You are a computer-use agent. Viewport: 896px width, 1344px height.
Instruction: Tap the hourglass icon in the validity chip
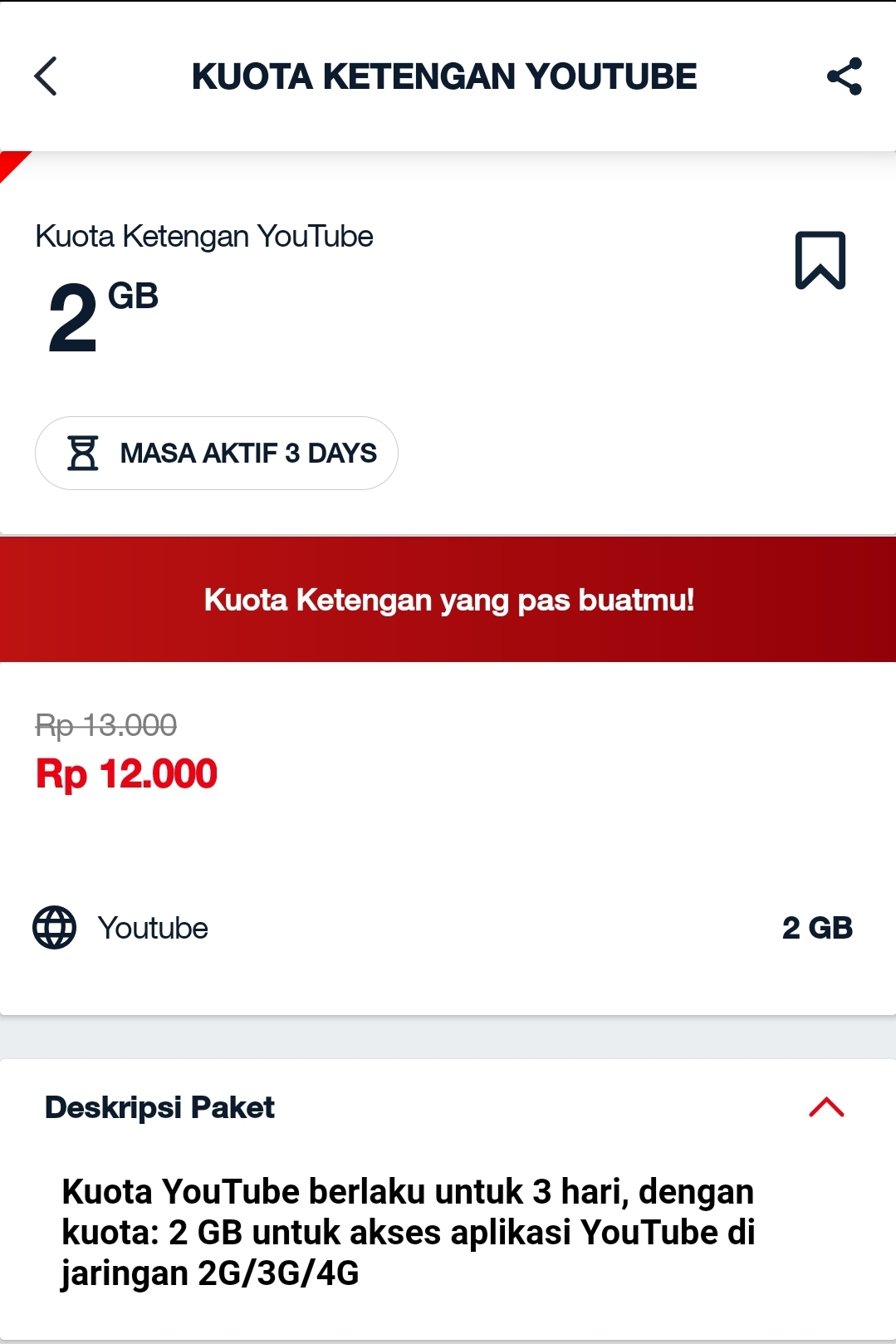pos(83,453)
